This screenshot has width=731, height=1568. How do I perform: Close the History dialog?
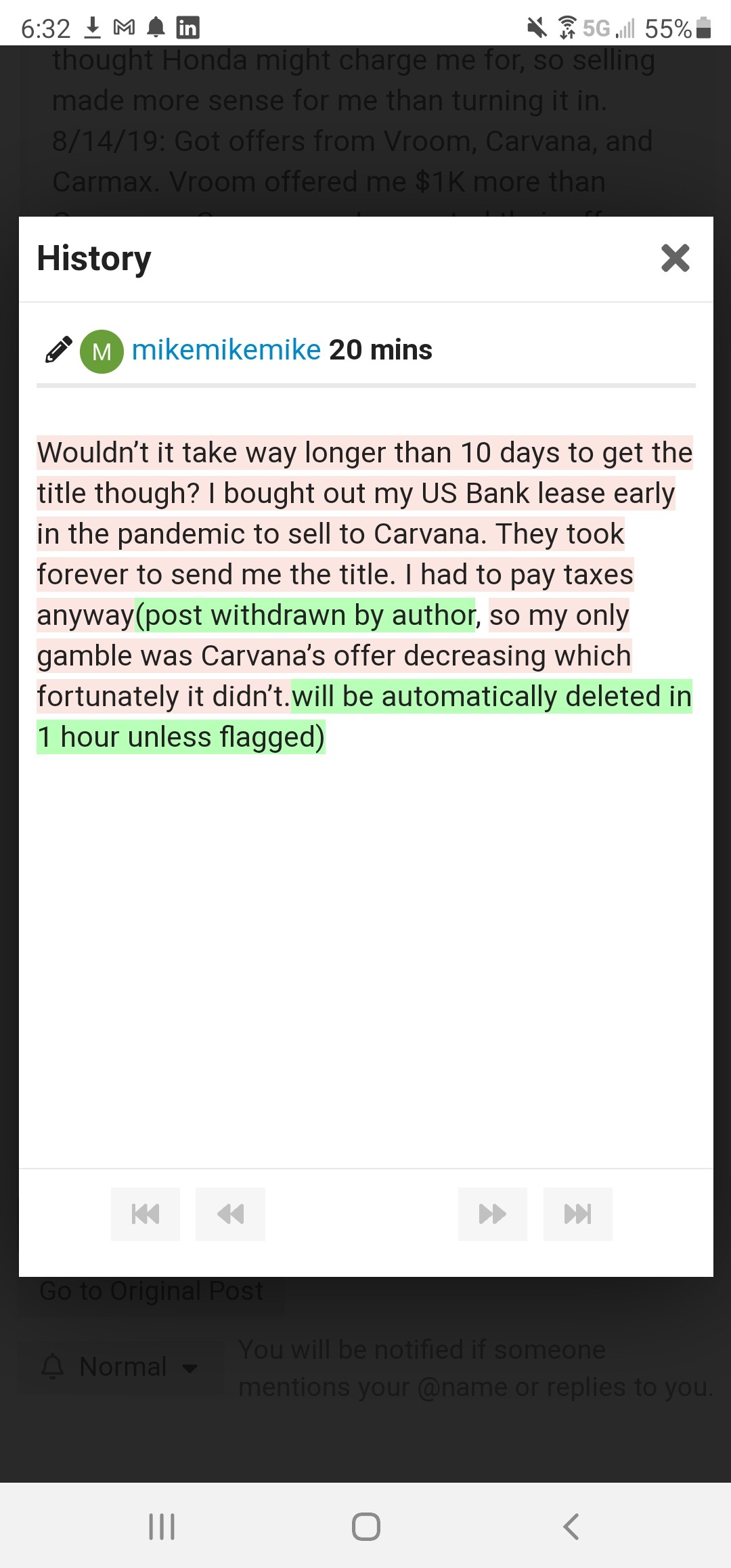point(675,258)
